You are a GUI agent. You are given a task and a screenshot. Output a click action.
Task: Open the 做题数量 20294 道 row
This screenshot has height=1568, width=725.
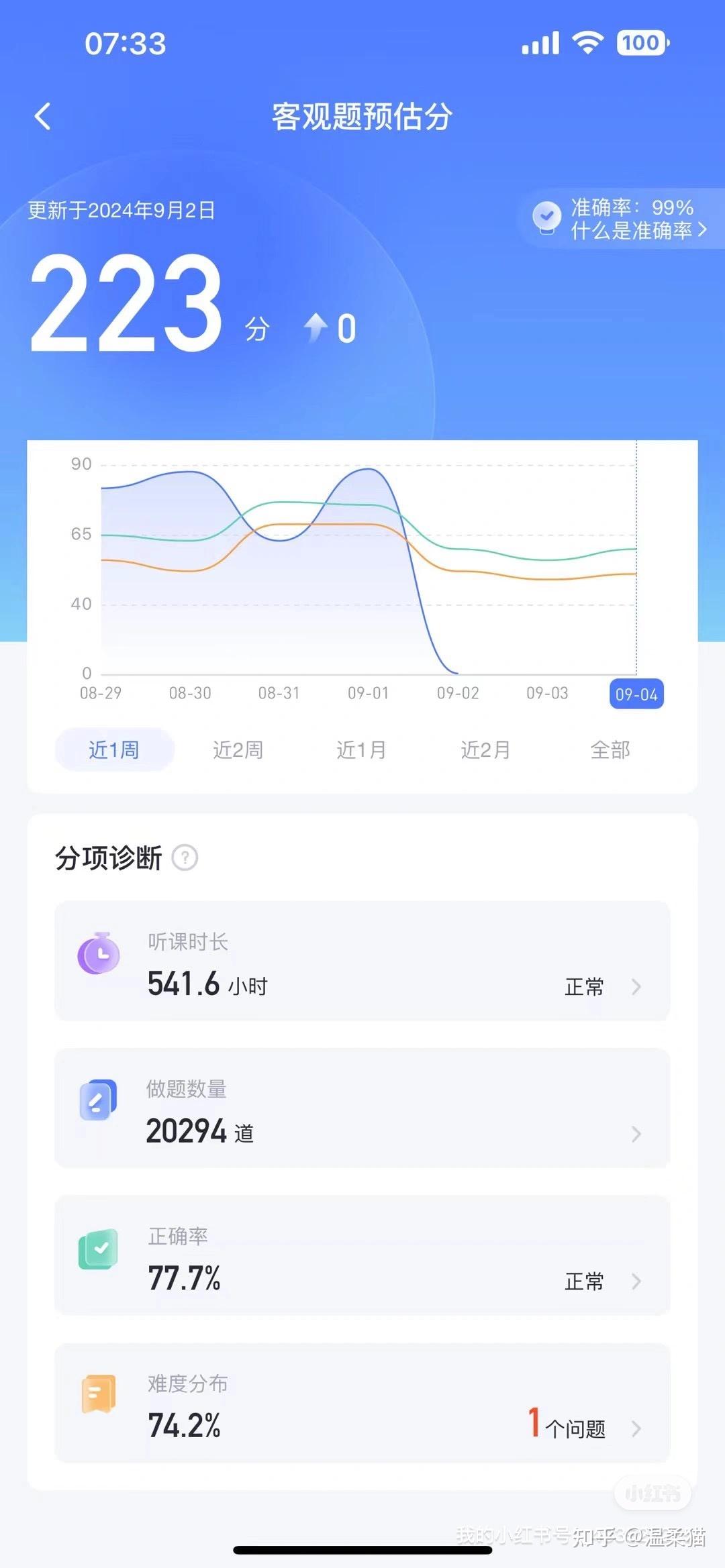click(x=362, y=1108)
